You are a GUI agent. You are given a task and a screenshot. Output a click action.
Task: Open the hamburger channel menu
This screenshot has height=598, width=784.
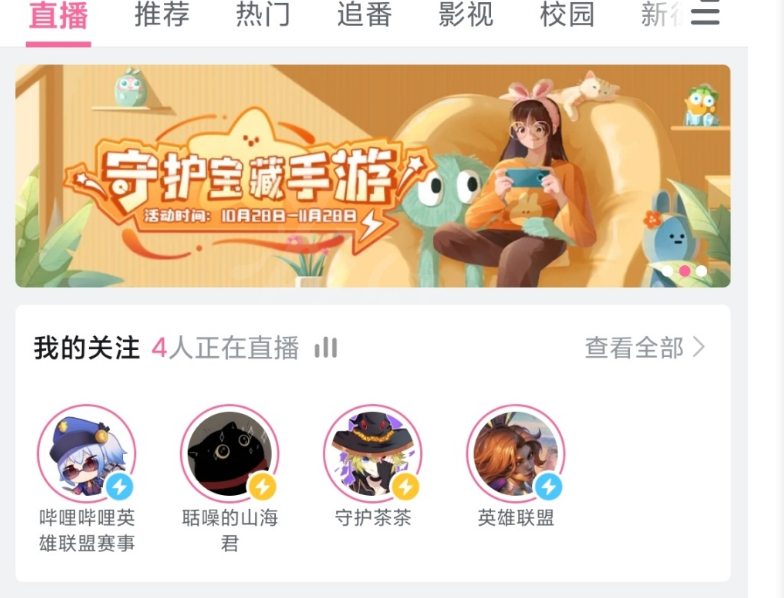(705, 14)
